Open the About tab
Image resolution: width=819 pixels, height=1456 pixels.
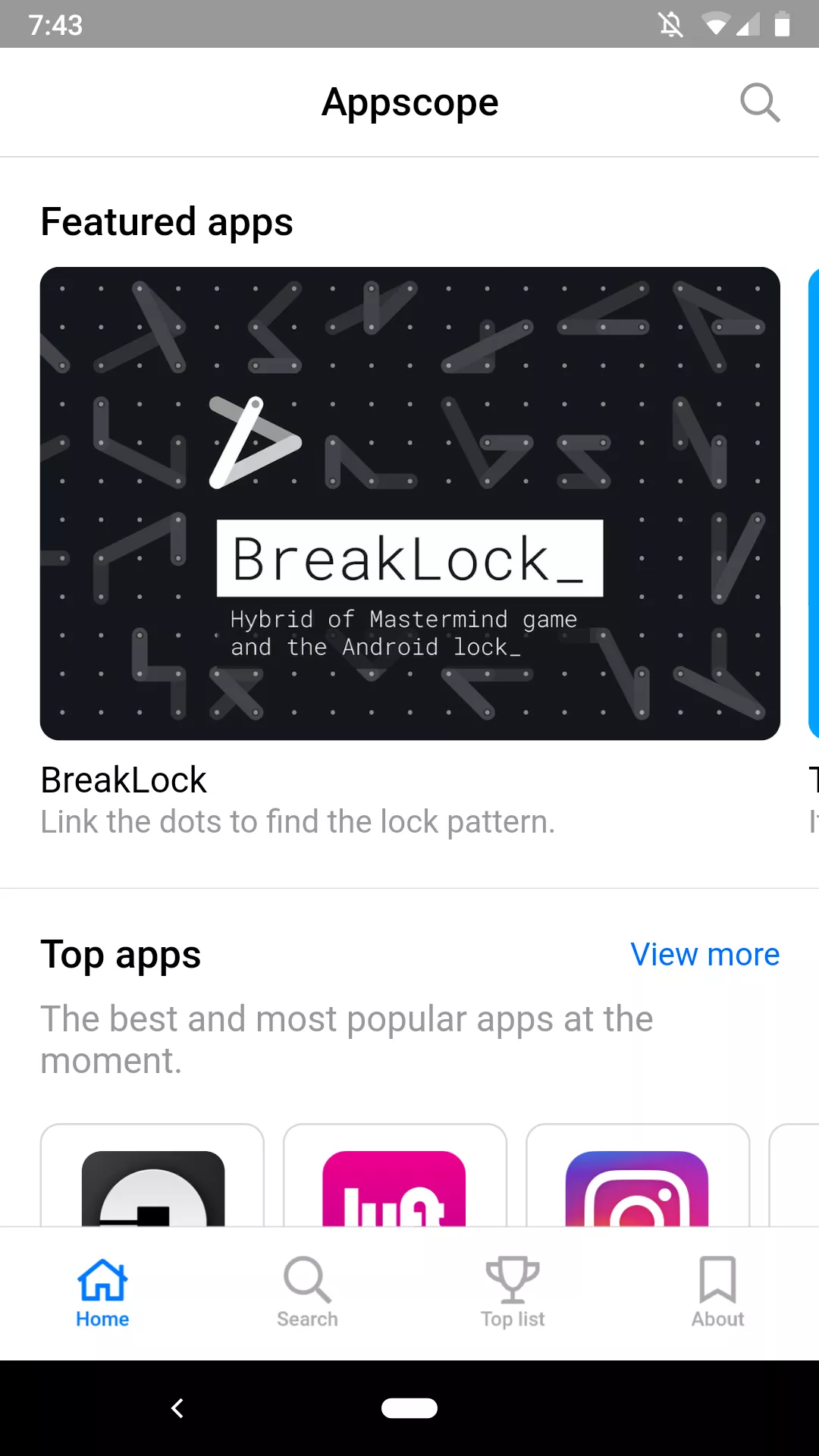coord(717,1292)
